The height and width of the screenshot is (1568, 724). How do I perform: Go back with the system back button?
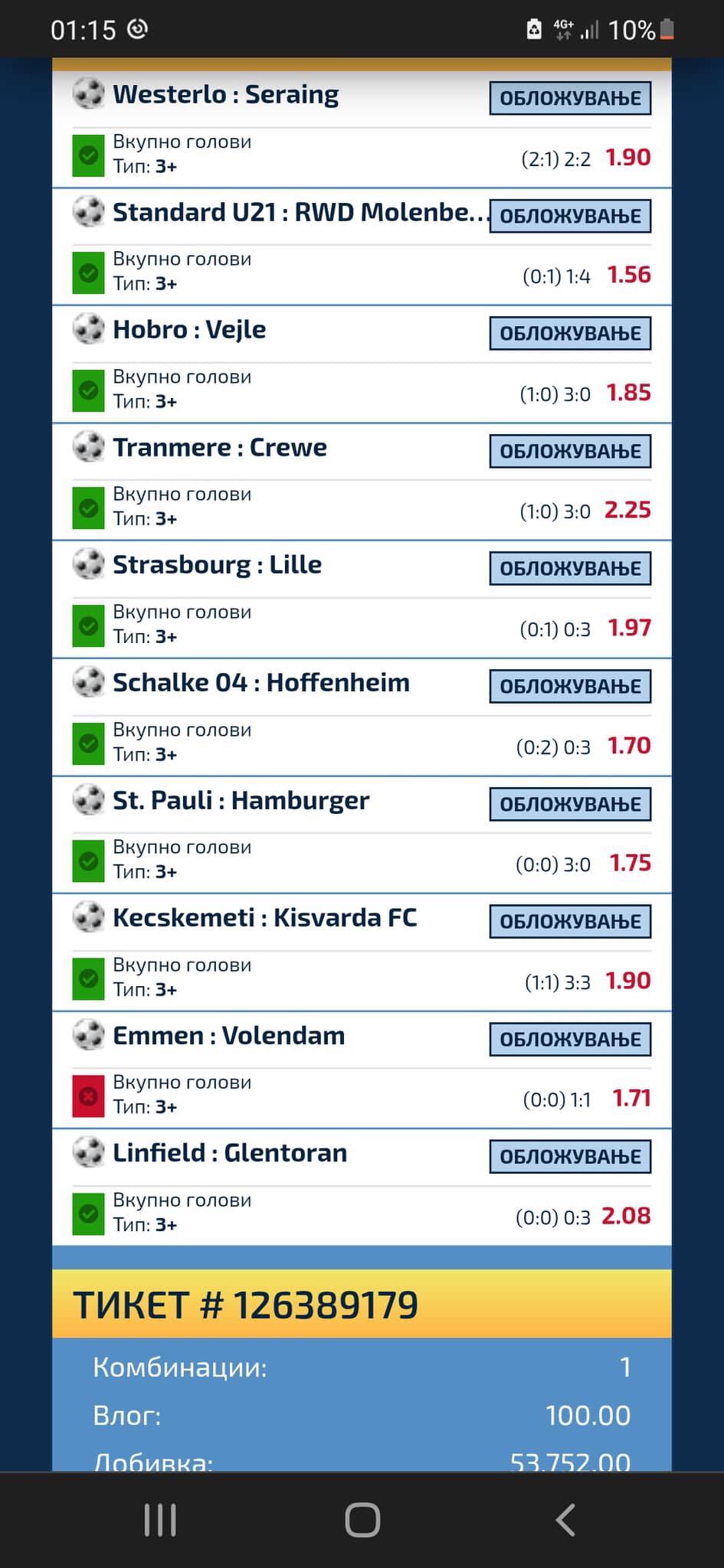tap(565, 1520)
